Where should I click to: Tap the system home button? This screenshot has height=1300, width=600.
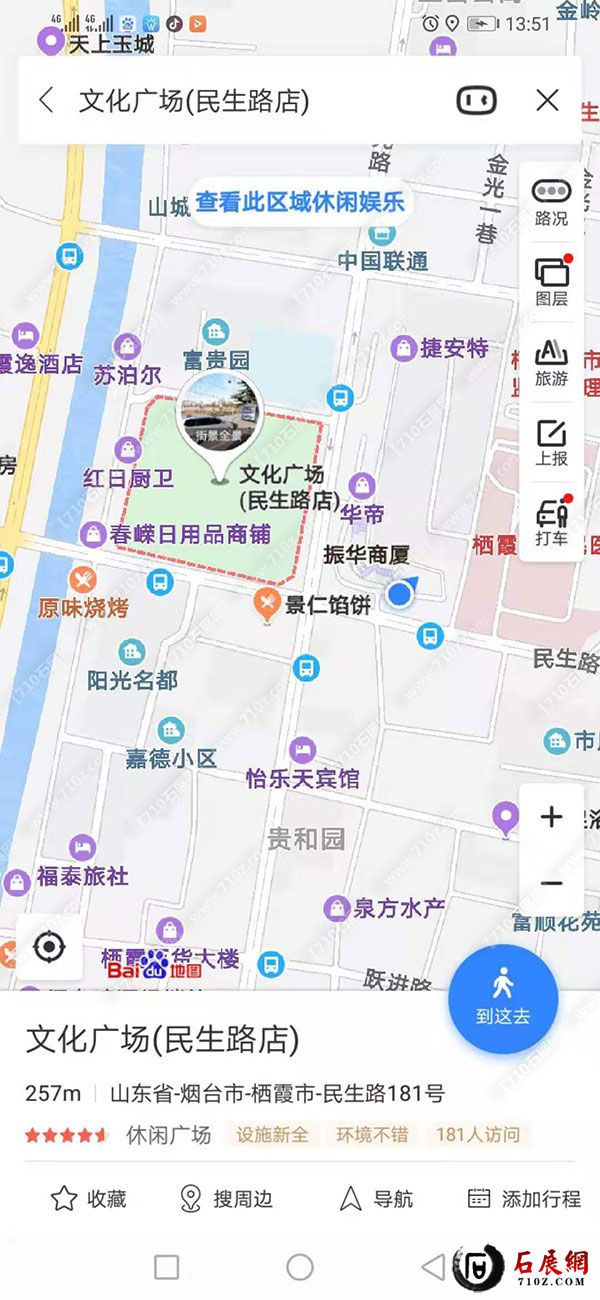point(300,1267)
